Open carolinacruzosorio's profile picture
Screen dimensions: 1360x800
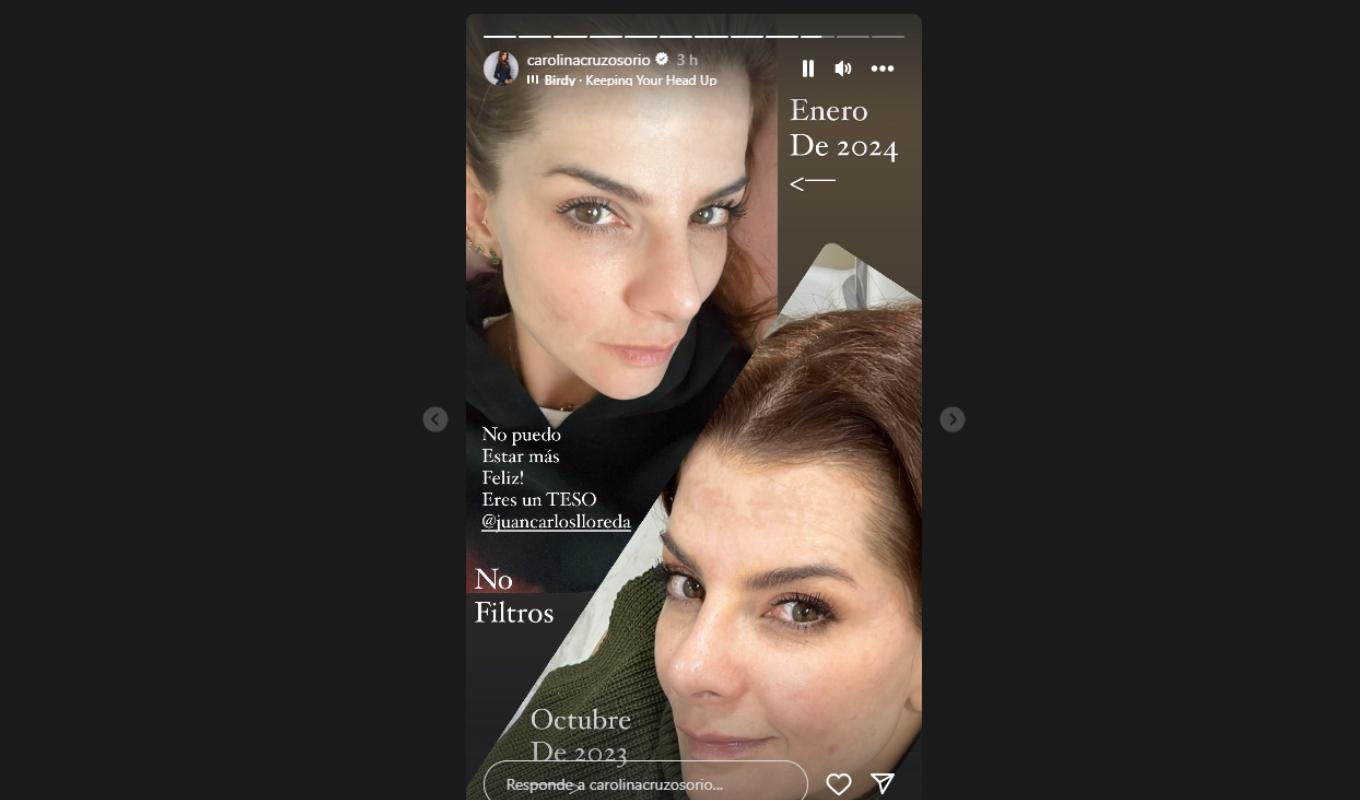pyautogui.click(x=501, y=68)
